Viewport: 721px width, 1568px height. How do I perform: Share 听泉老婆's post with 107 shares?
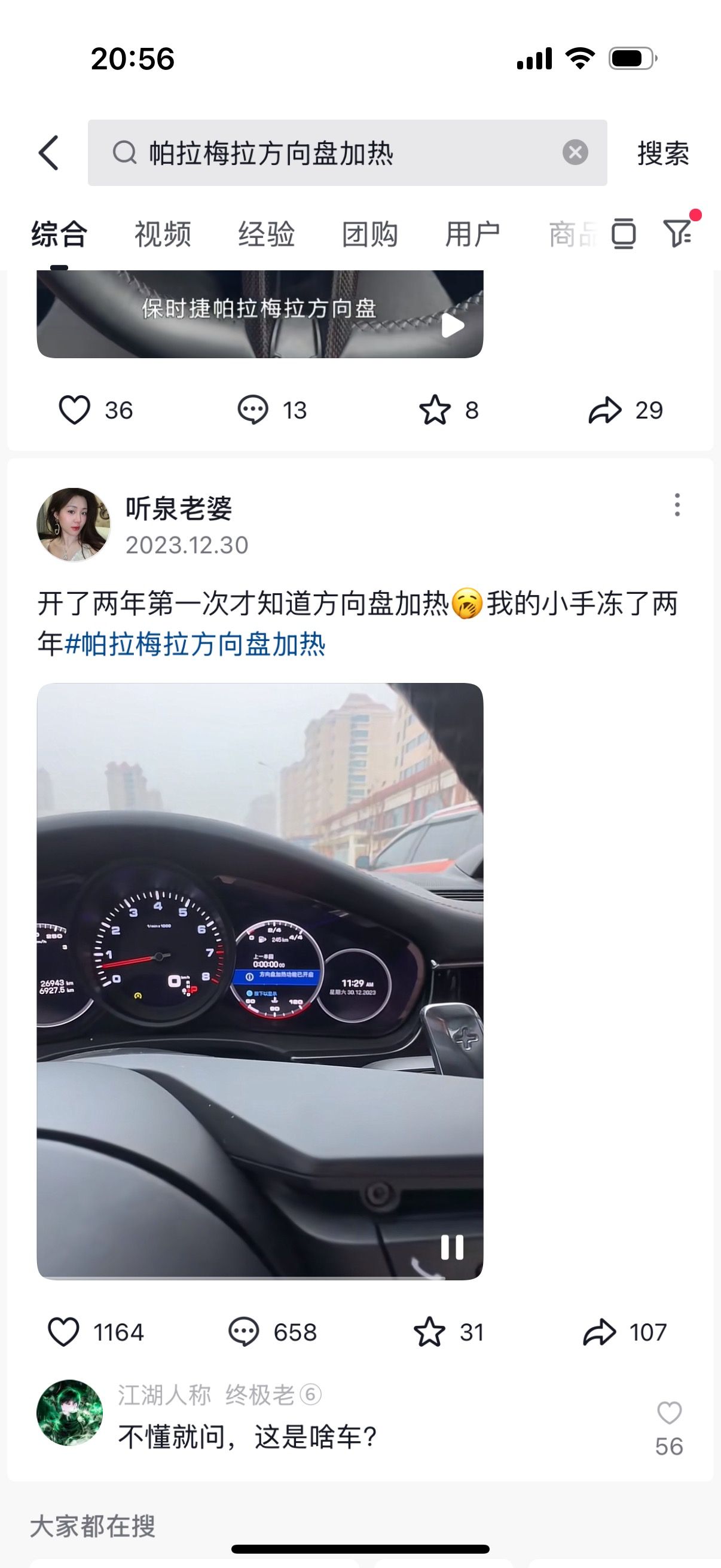pos(600,1332)
